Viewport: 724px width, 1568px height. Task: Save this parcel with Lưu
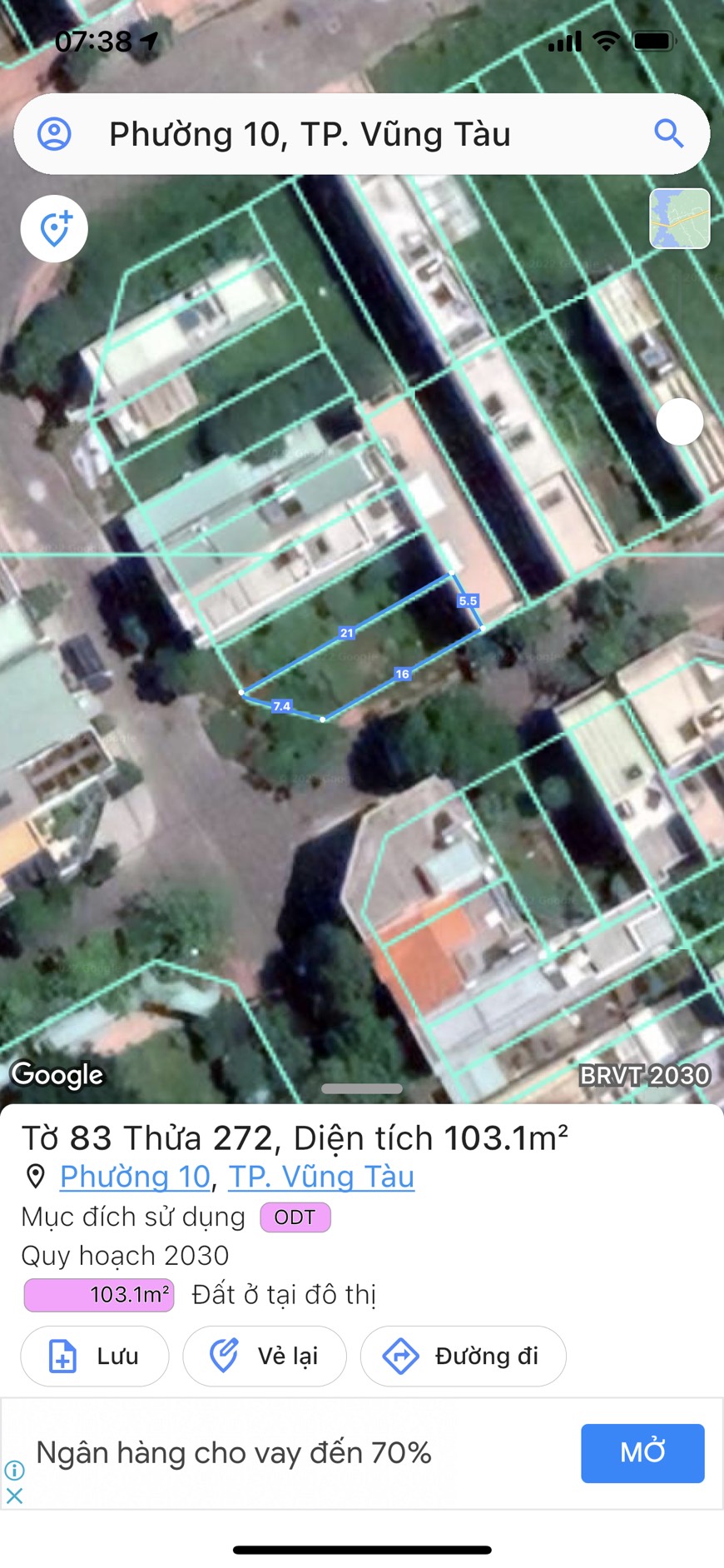(x=95, y=1356)
